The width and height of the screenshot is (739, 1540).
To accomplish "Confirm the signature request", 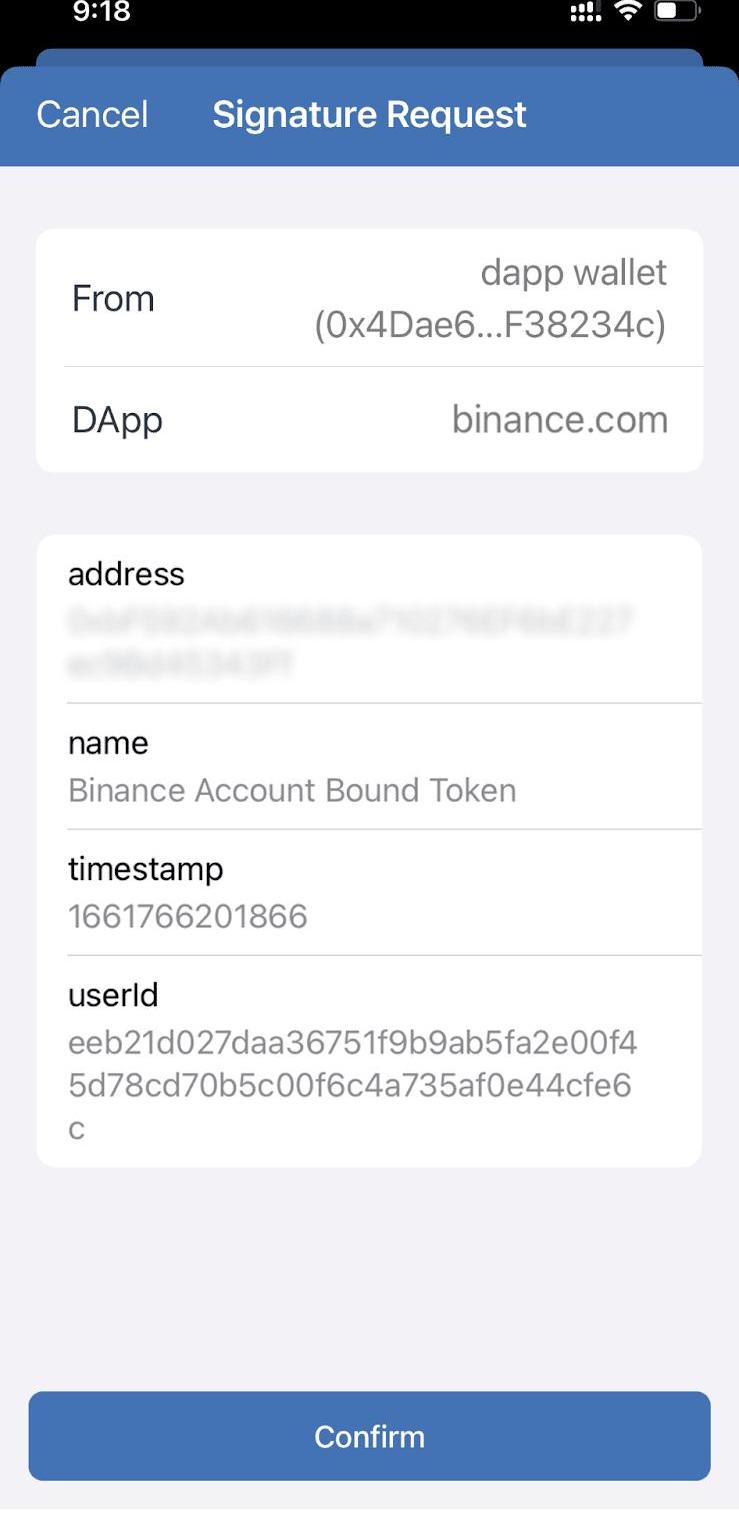I will point(369,1436).
